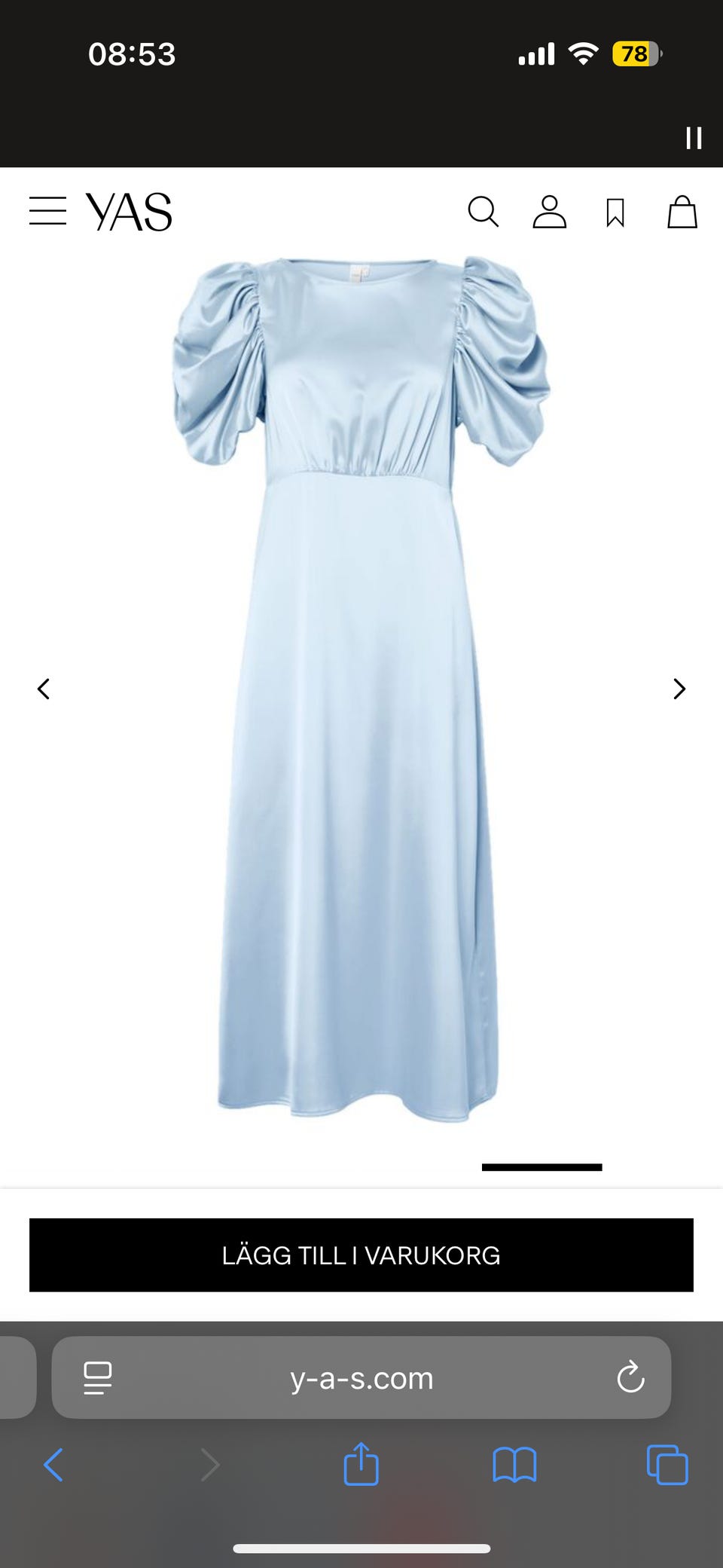This screenshot has height=1568, width=723.
Task: Open the account profile icon
Action: point(550,212)
